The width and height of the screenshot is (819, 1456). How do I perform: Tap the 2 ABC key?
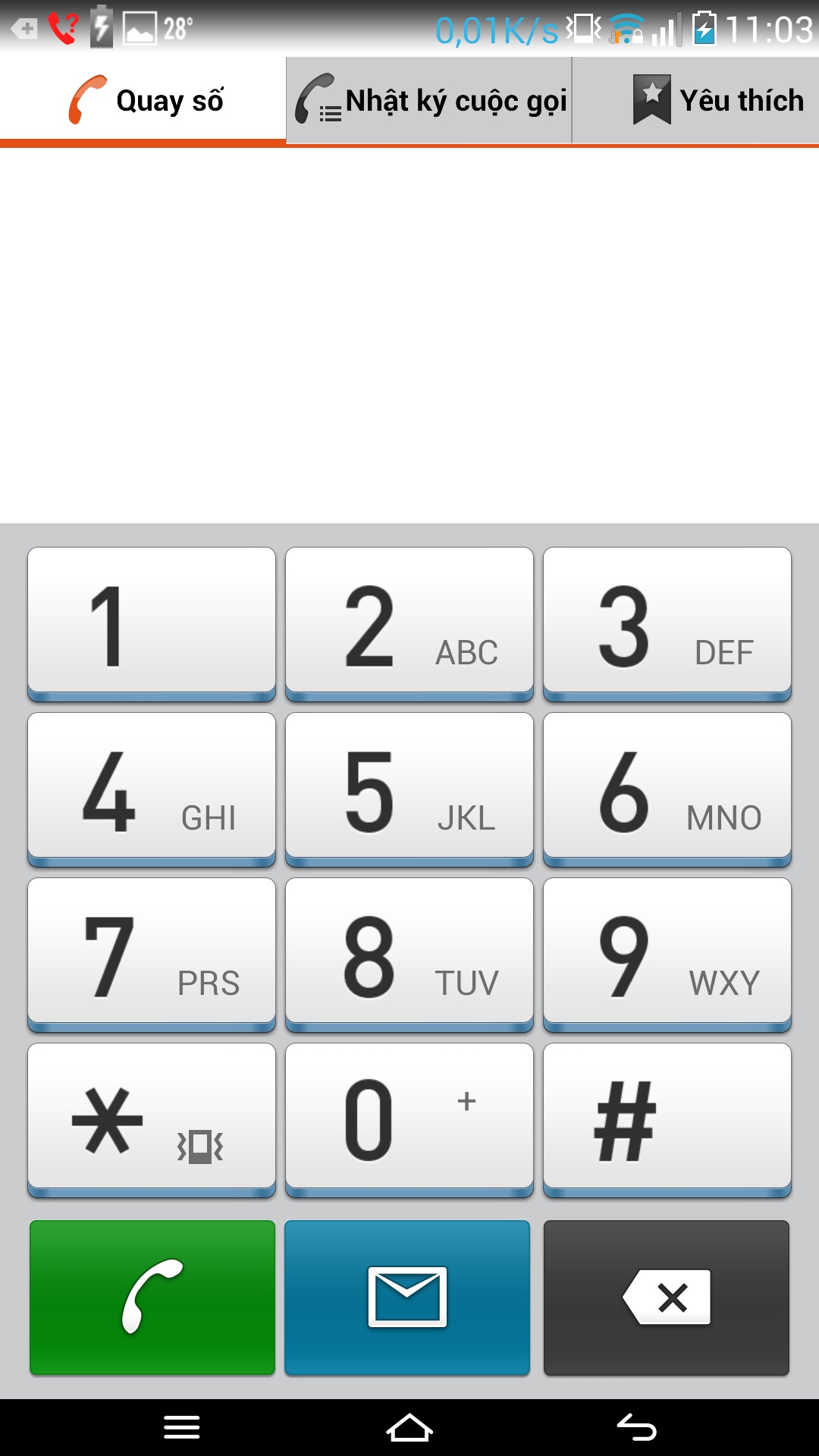(409, 624)
